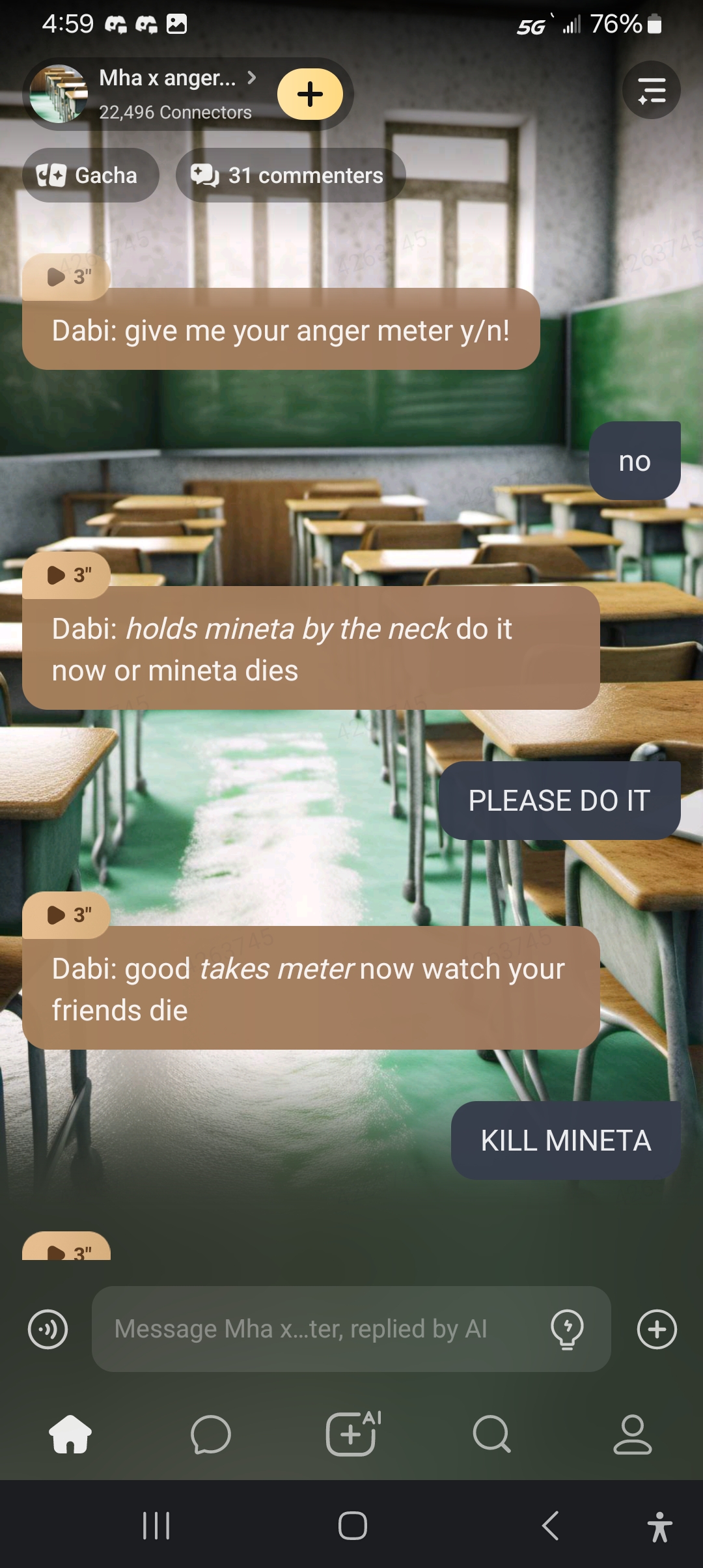Switch to the Chats tab

pyautogui.click(x=211, y=1434)
